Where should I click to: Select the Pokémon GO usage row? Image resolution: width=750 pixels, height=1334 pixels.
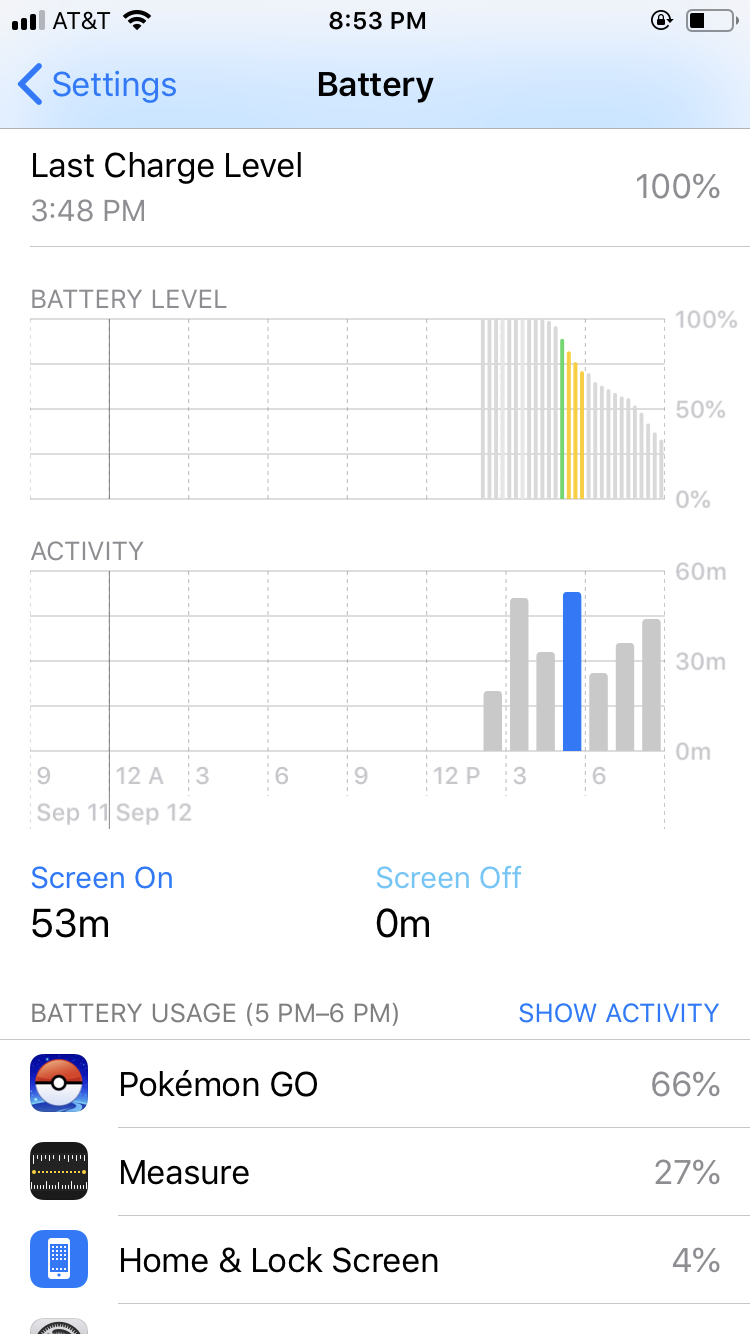tap(375, 1084)
